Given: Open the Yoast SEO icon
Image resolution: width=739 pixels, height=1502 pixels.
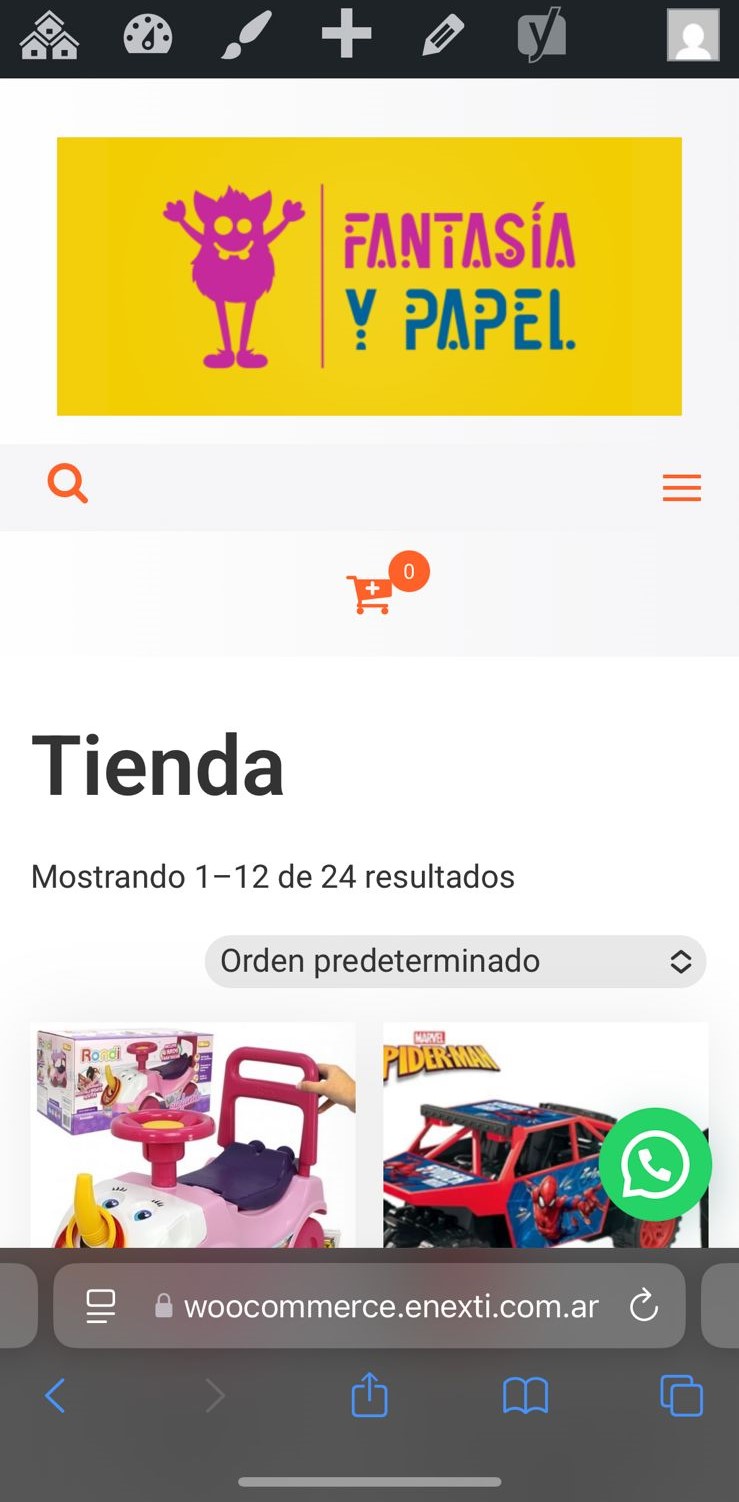Looking at the screenshot, I should 541,37.
